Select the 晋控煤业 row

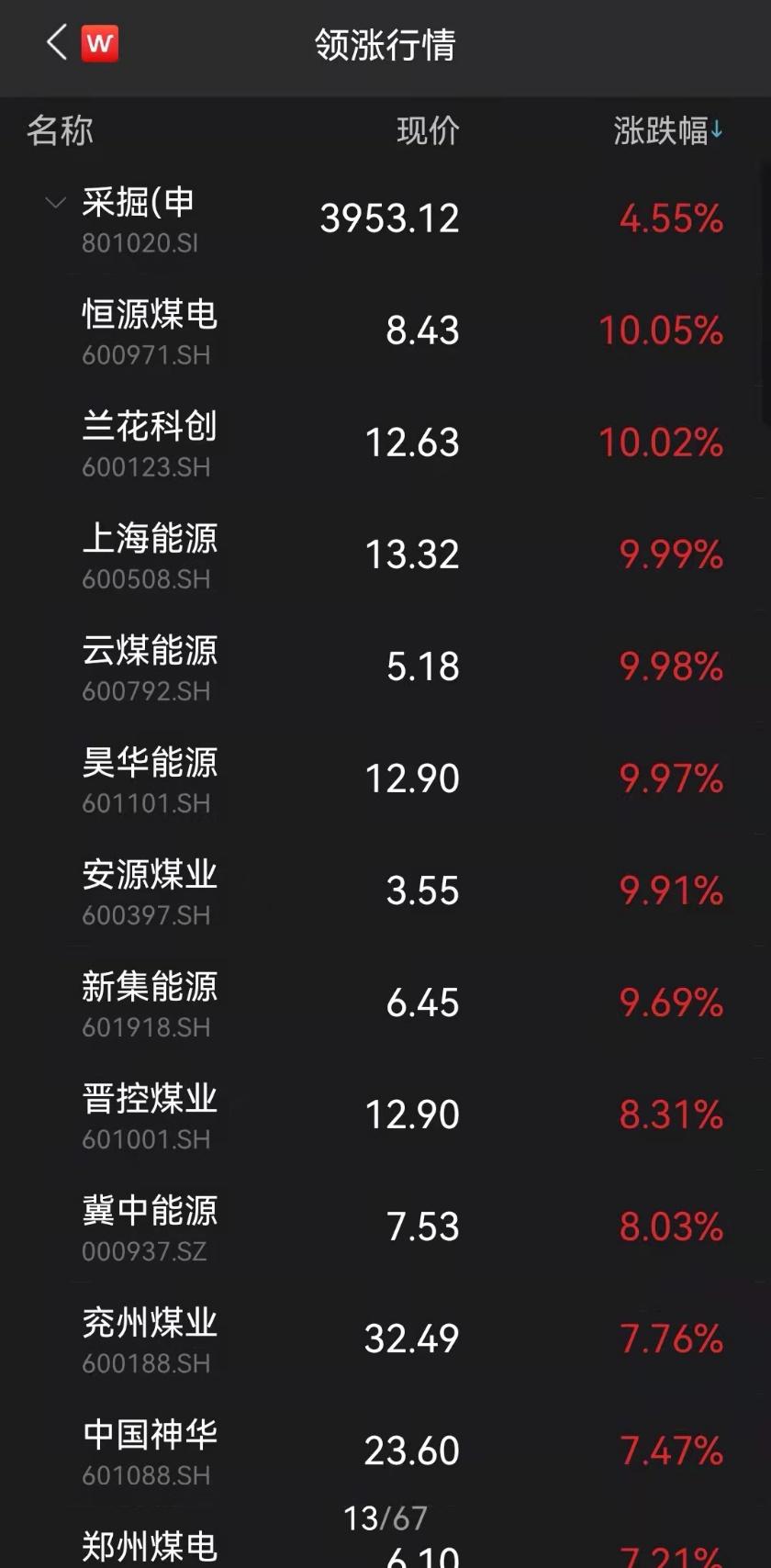click(x=385, y=1114)
